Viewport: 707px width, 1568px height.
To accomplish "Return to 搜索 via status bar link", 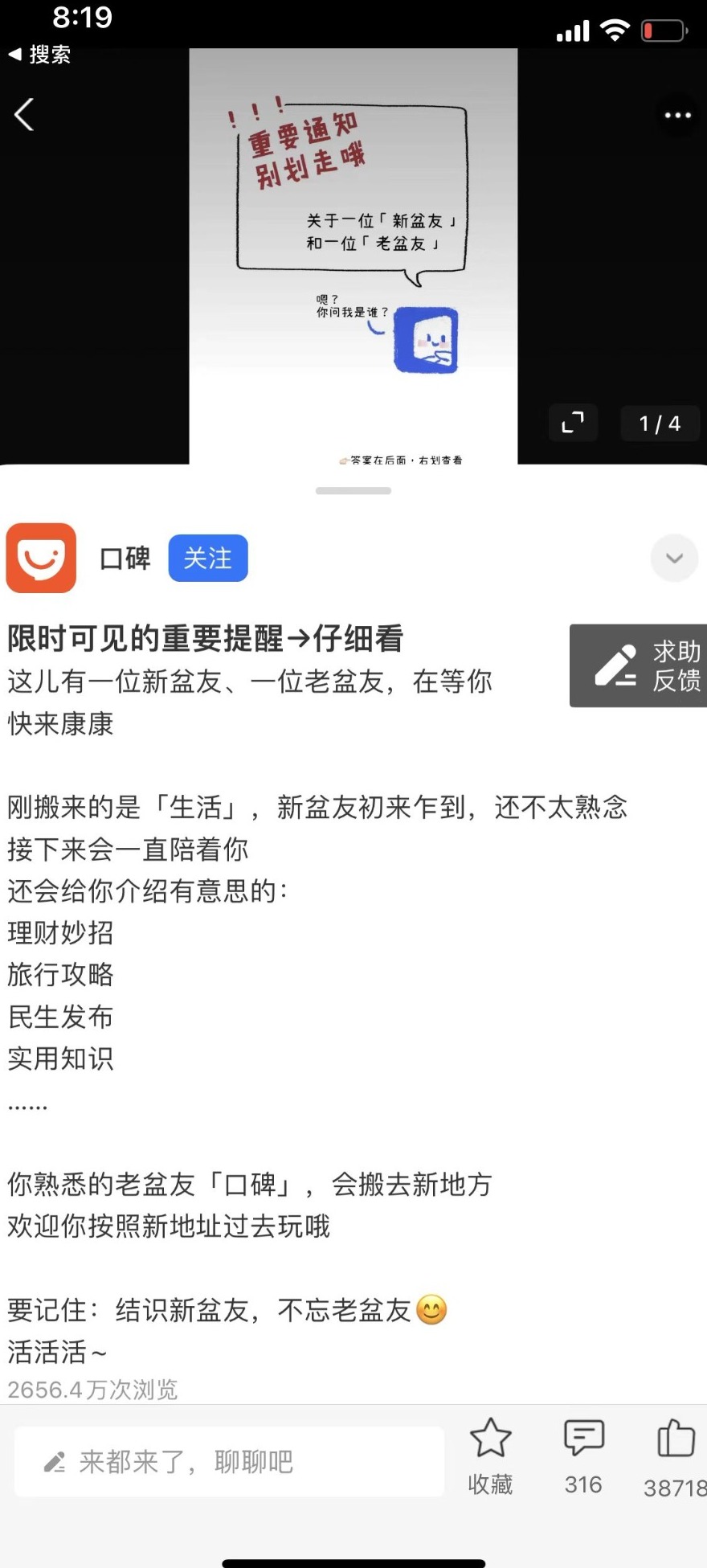I will [x=39, y=54].
